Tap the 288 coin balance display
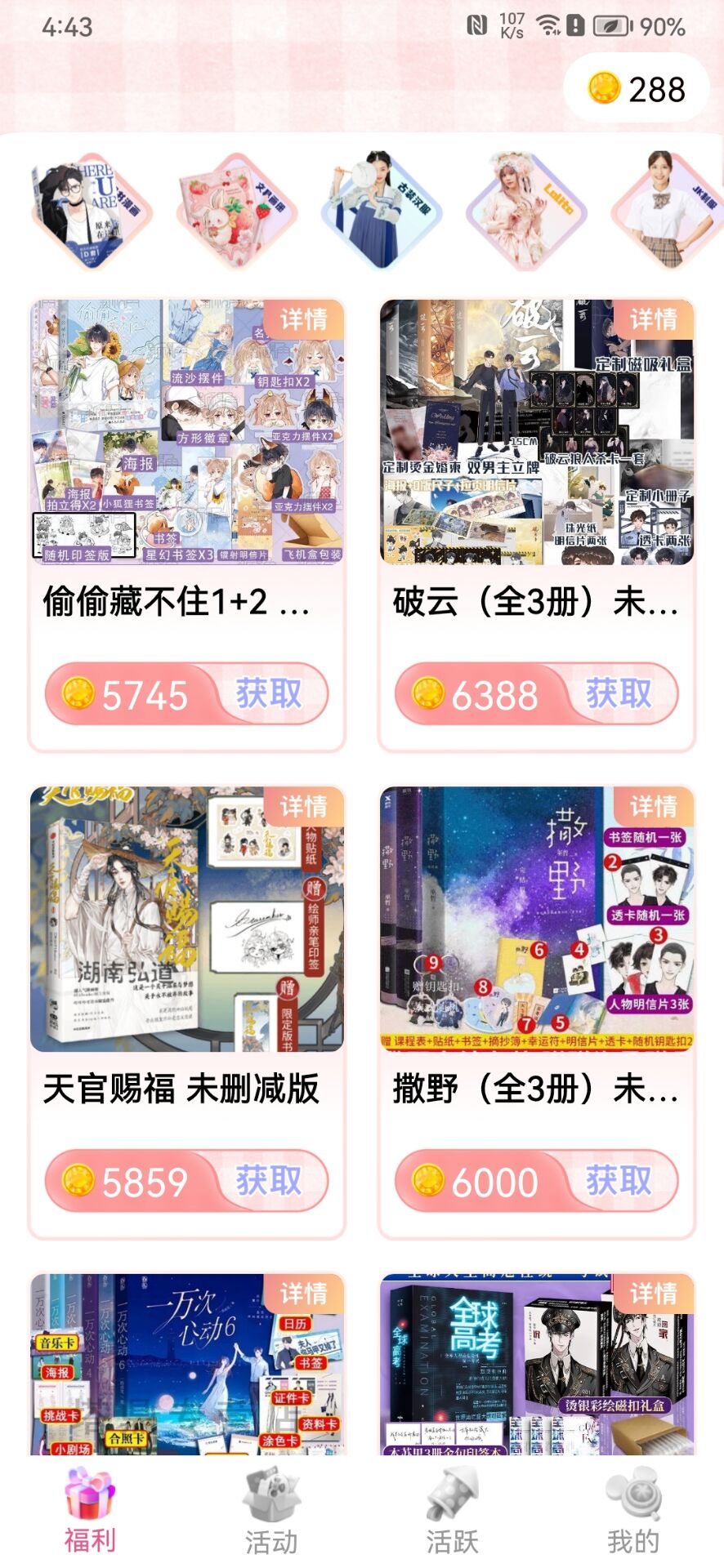This screenshot has height=1568, width=724. 635,87
